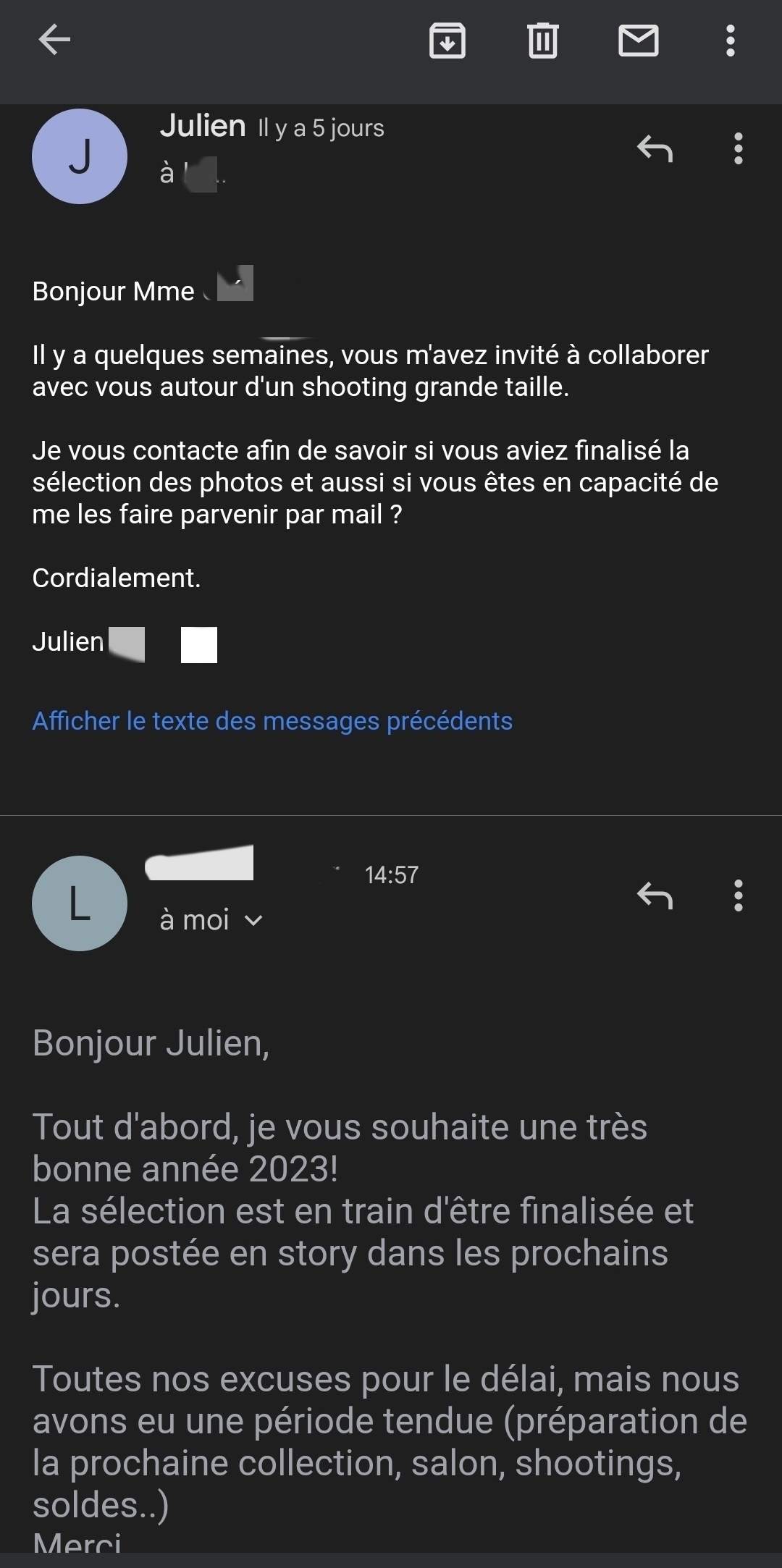
Task: Tap Julien's avatar circle
Action: point(80,156)
